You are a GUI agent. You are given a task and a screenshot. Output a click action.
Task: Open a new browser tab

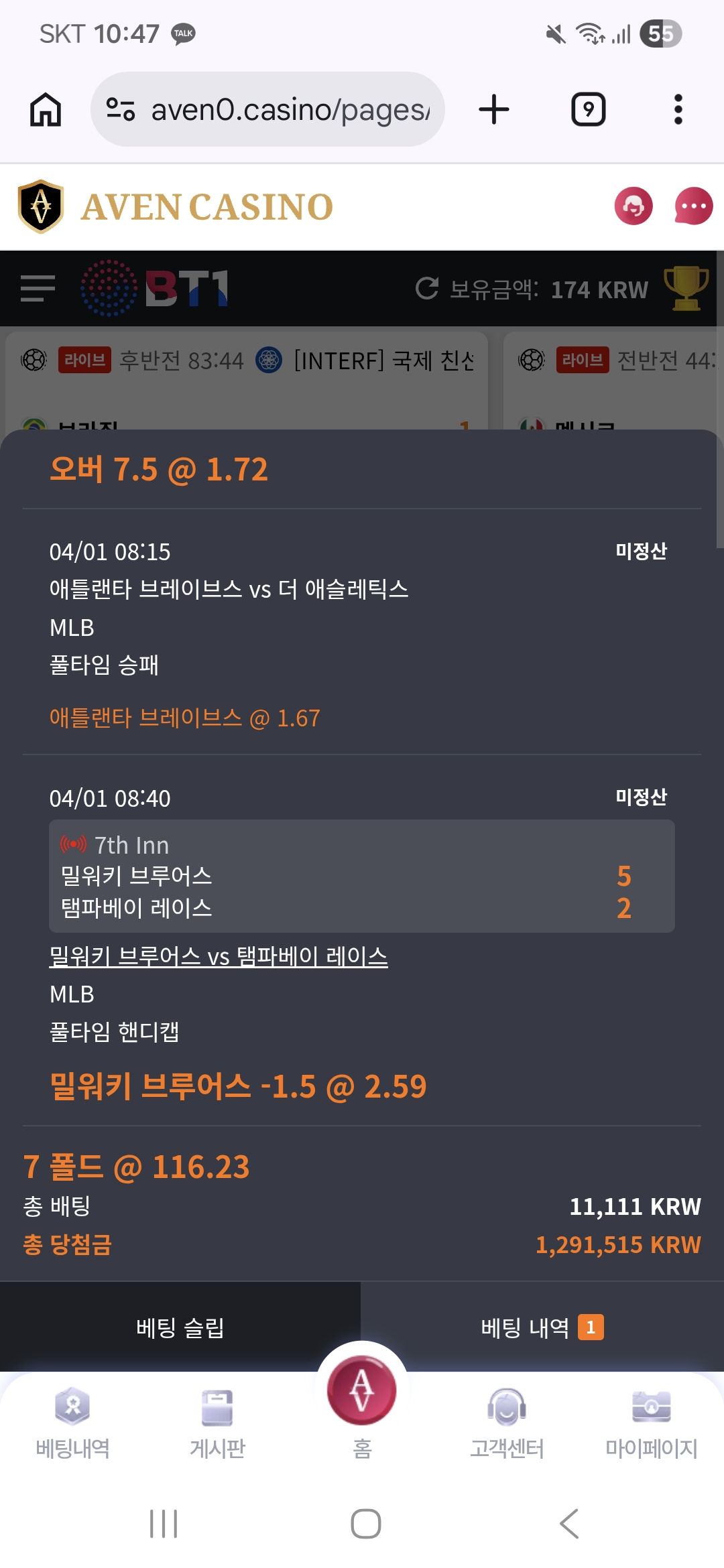[x=494, y=109]
